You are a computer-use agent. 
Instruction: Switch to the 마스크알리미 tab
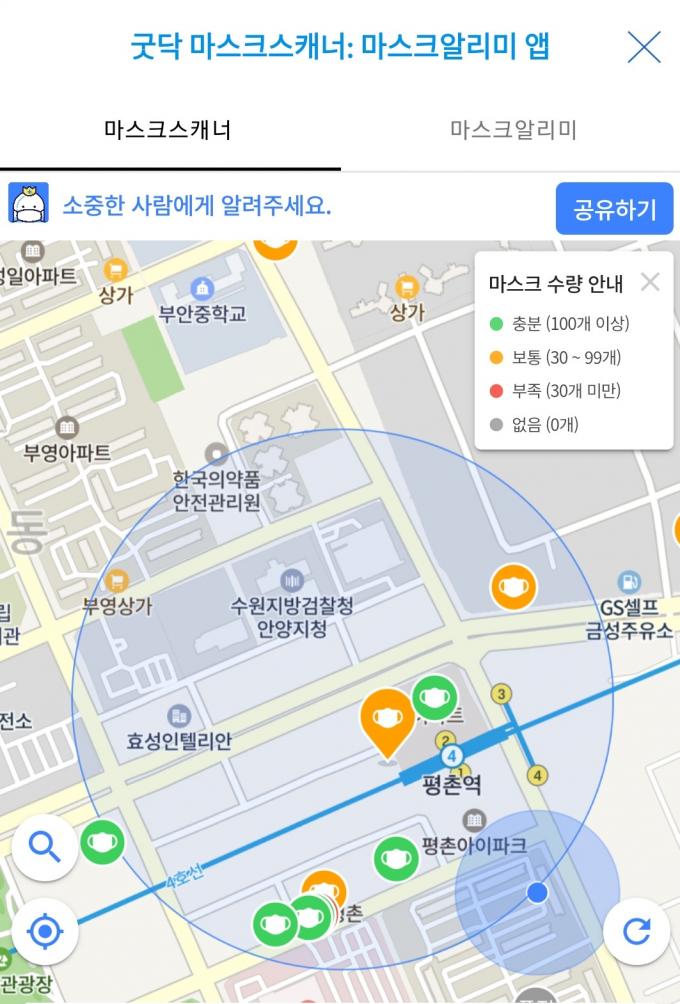[x=513, y=130]
